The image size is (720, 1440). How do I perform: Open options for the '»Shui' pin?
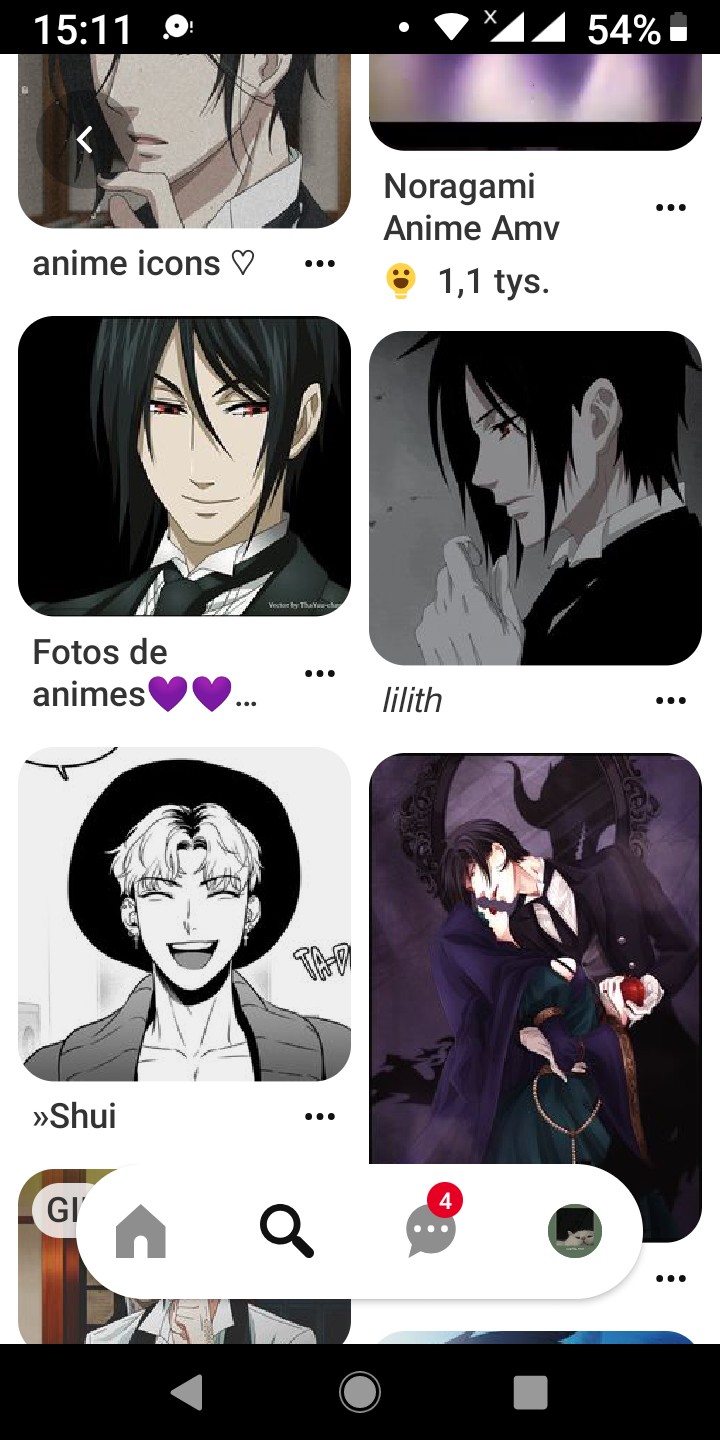(x=319, y=1116)
